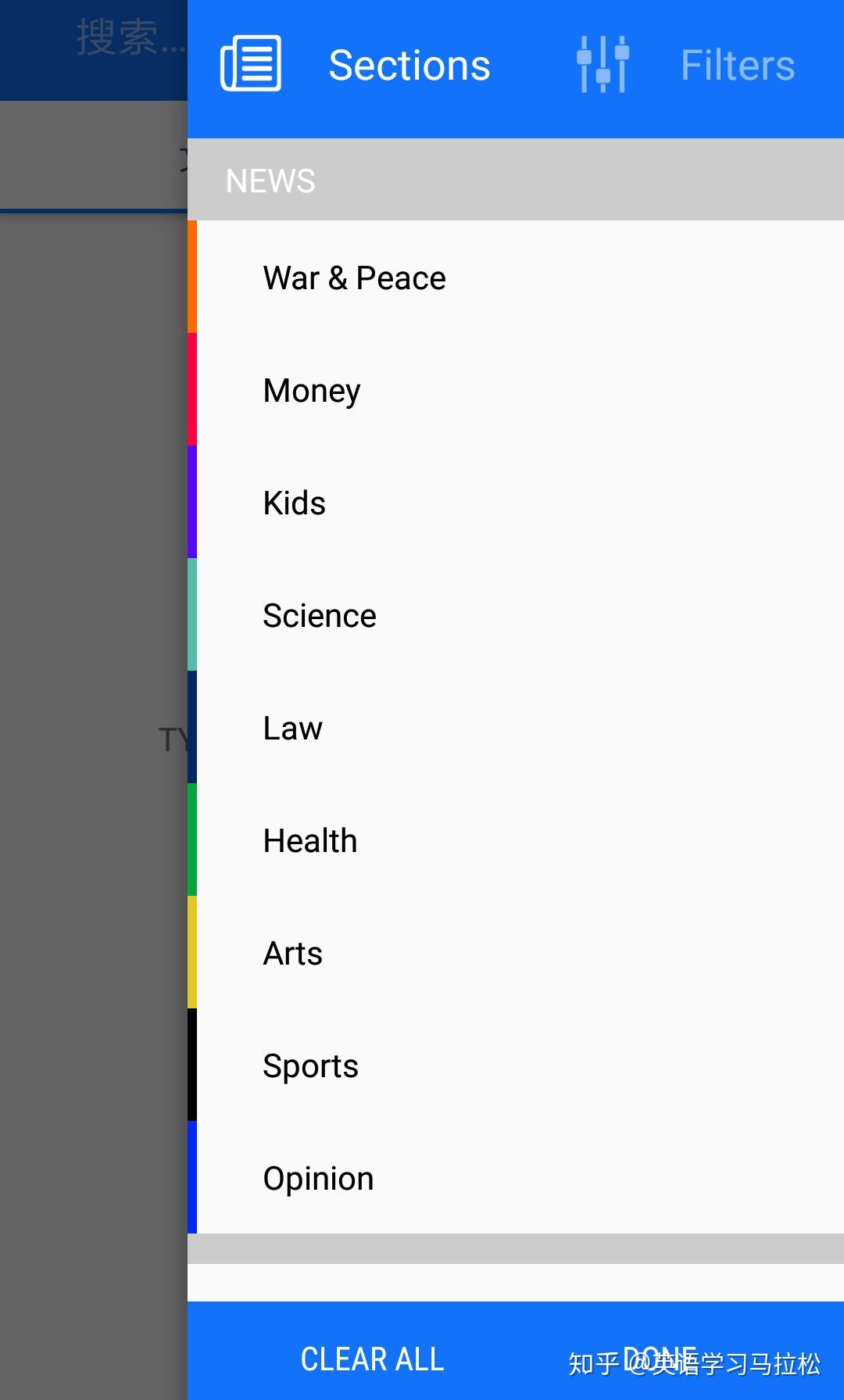Pick the Sports section
The image size is (844, 1400).
point(310,1066)
